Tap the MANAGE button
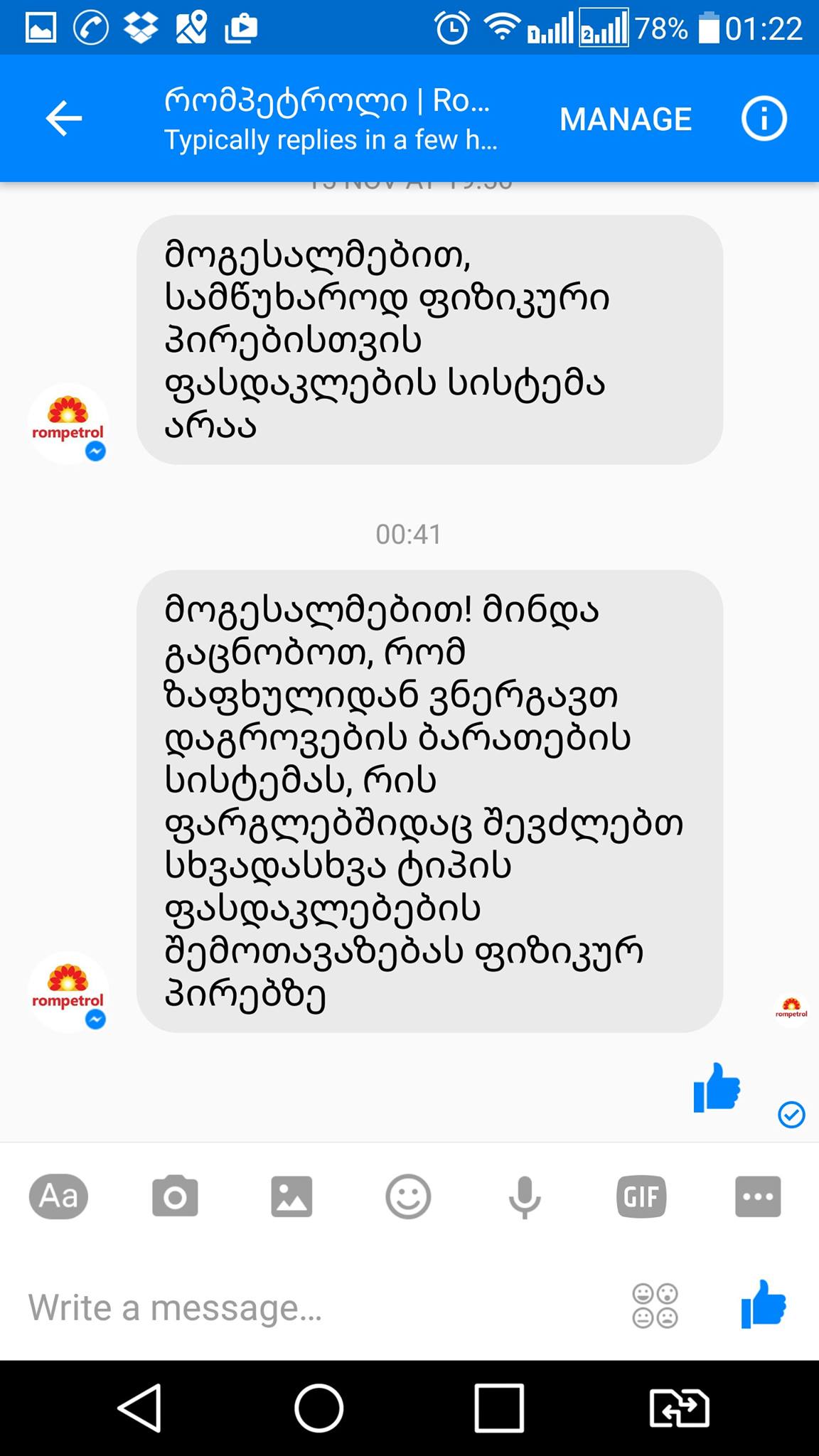Image resolution: width=819 pixels, height=1456 pixels. [x=626, y=119]
